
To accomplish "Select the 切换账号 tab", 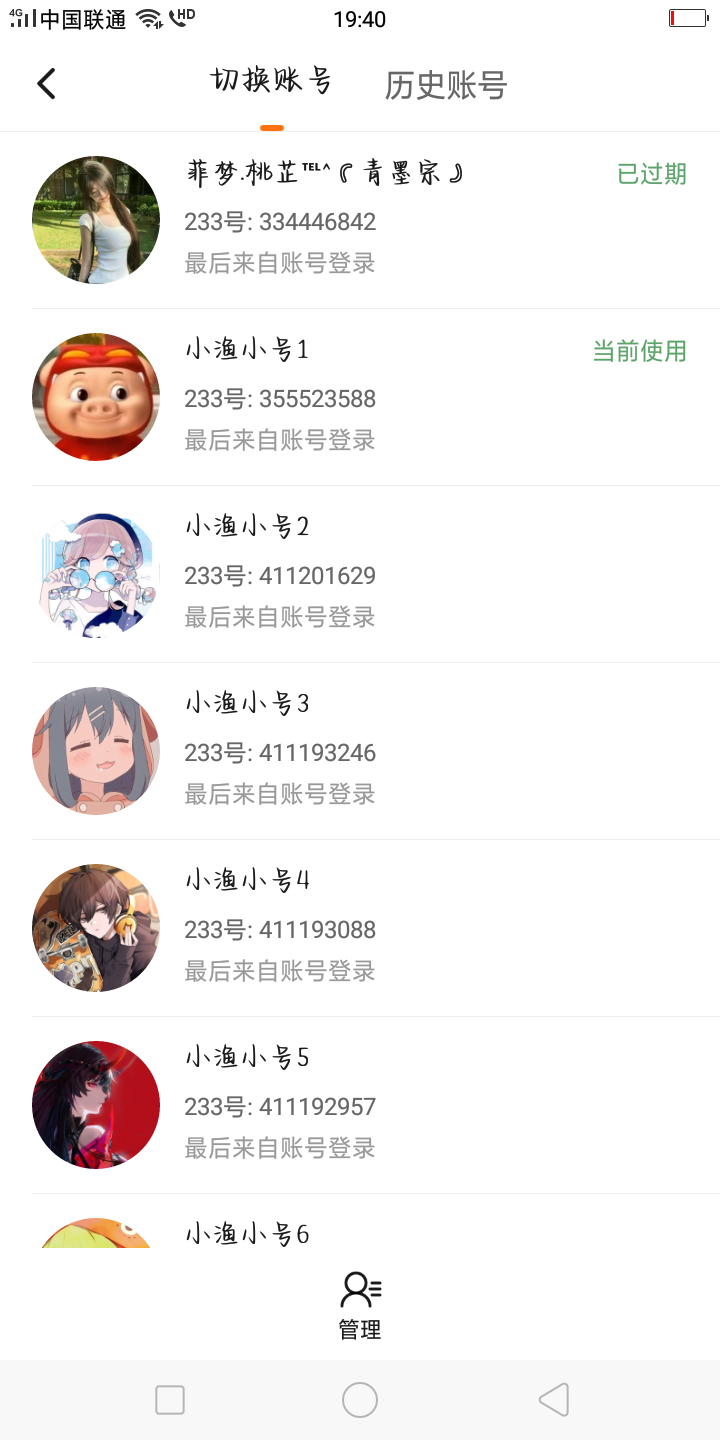I will 271,82.
